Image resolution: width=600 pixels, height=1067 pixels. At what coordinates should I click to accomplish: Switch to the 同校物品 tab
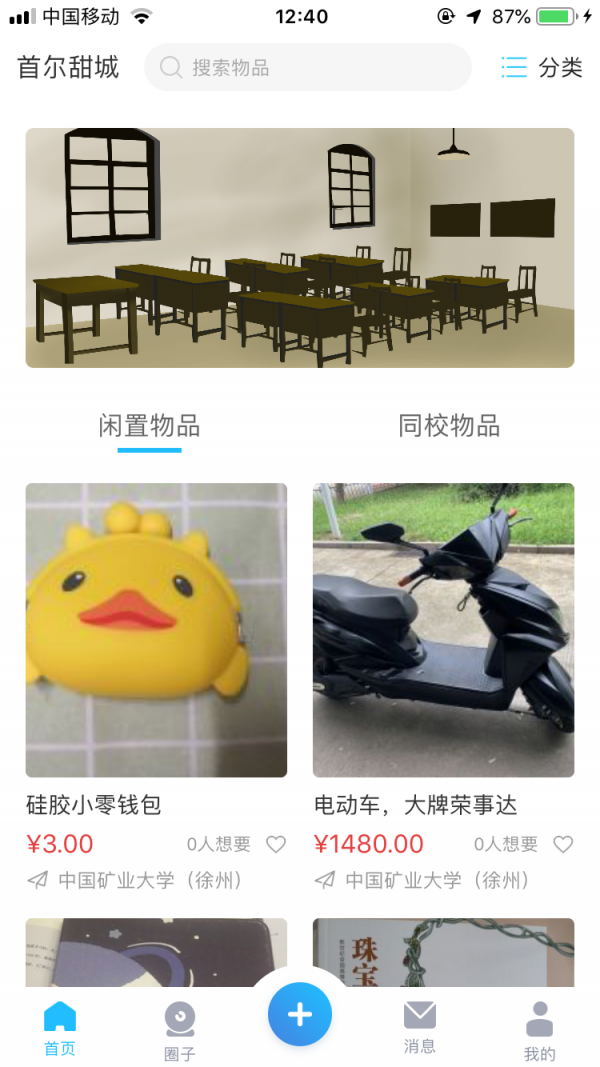(449, 427)
